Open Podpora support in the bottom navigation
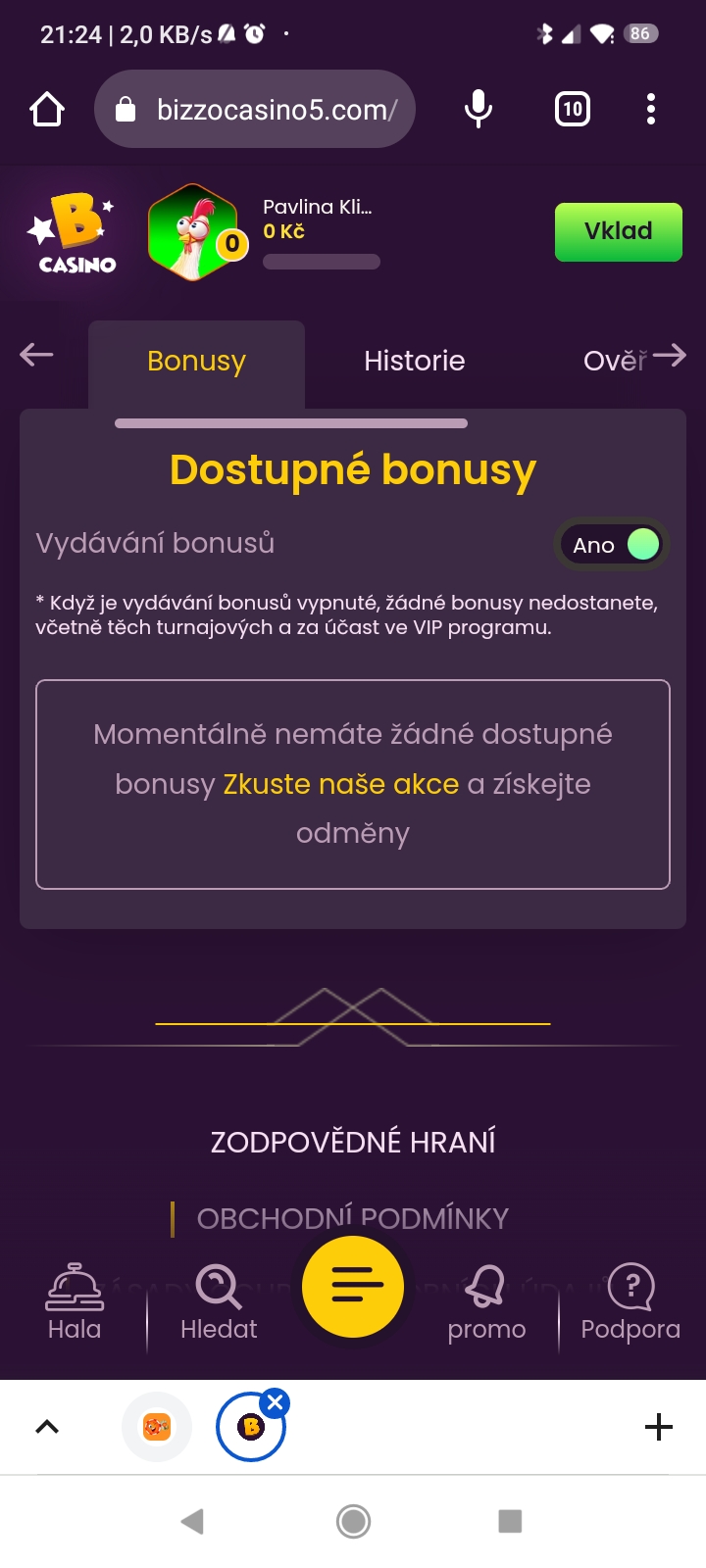The image size is (706, 1568). click(630, 1301)
